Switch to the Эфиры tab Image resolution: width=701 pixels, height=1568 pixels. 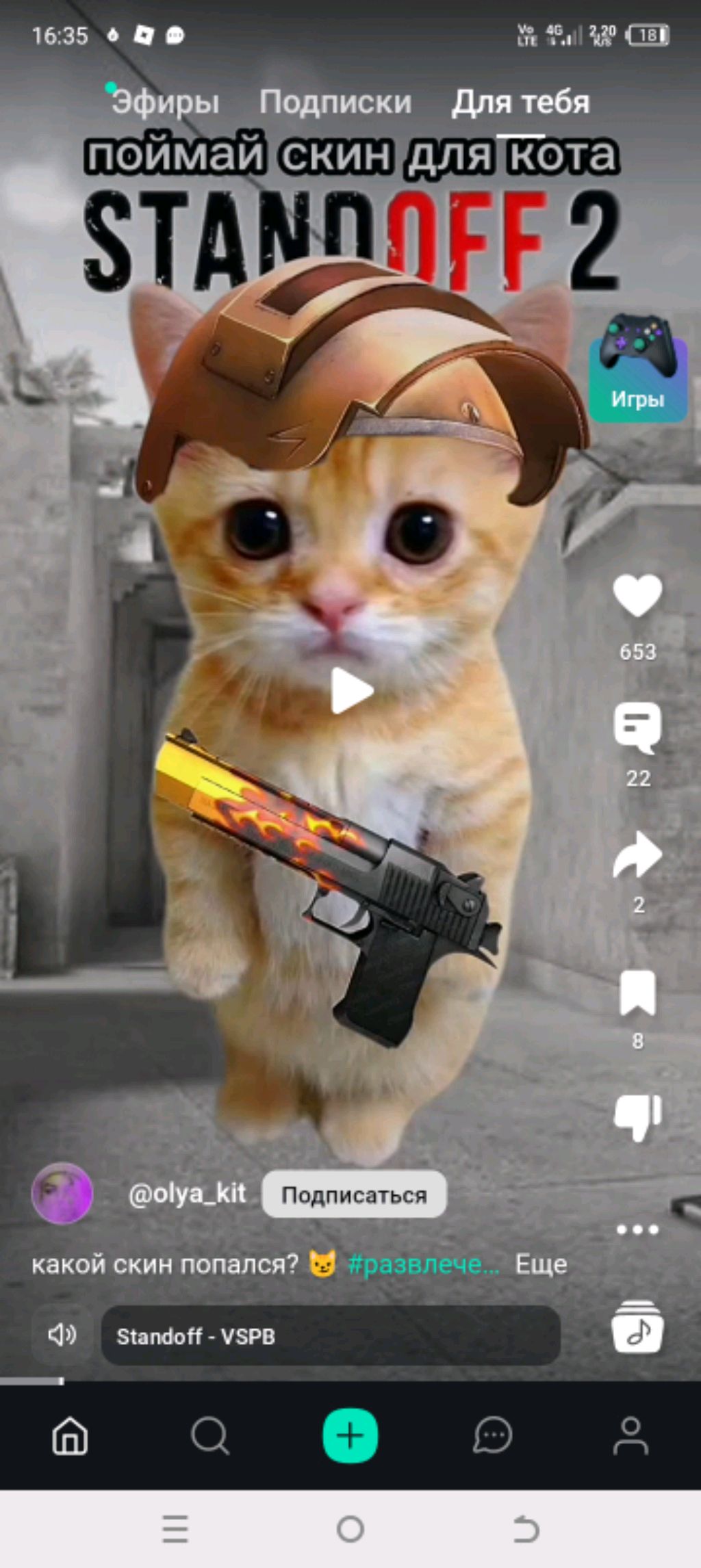coord(164,103)
